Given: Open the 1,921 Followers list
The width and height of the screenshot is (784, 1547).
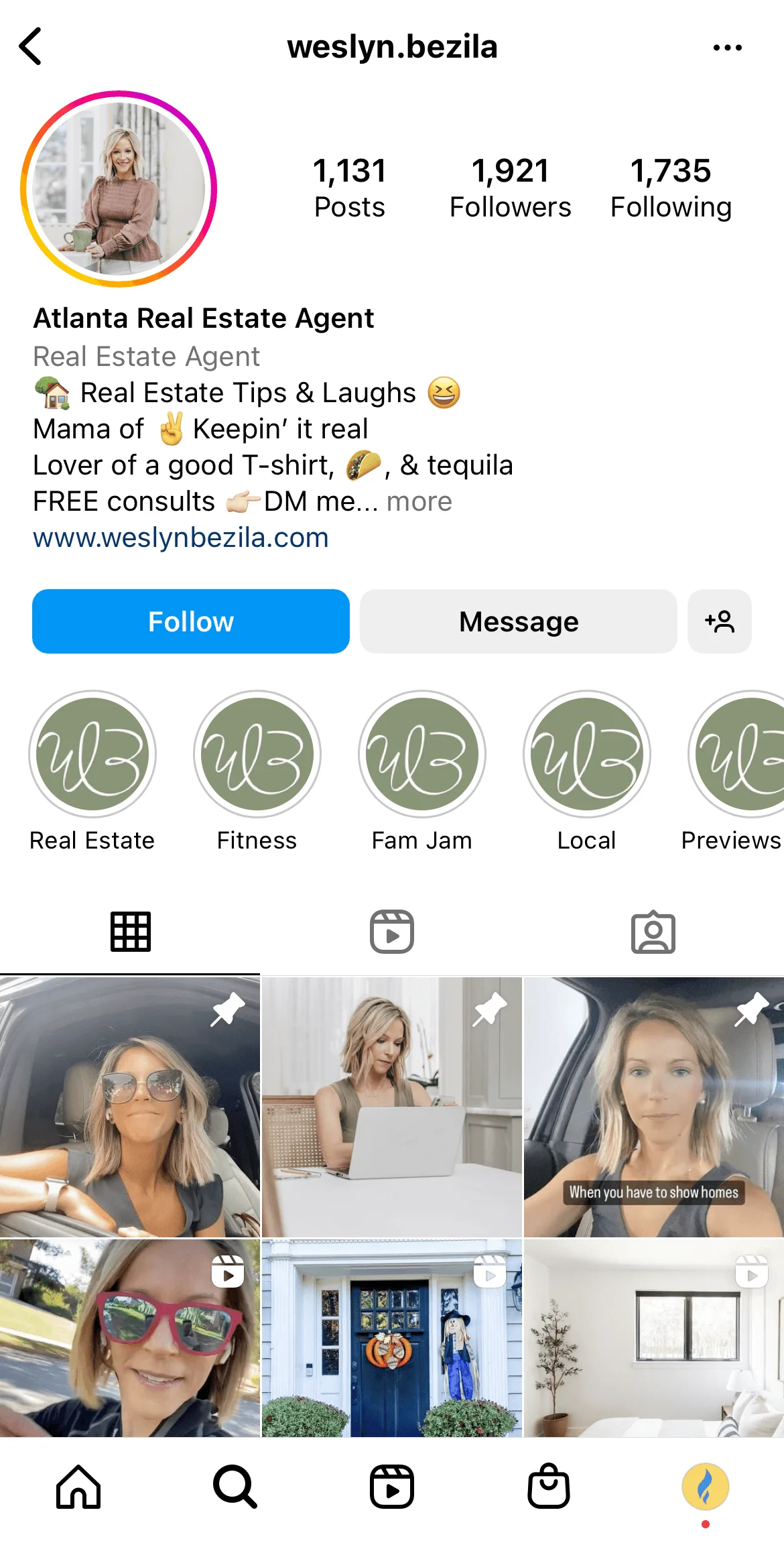Looking at the screenshot, I should point(510,188).
